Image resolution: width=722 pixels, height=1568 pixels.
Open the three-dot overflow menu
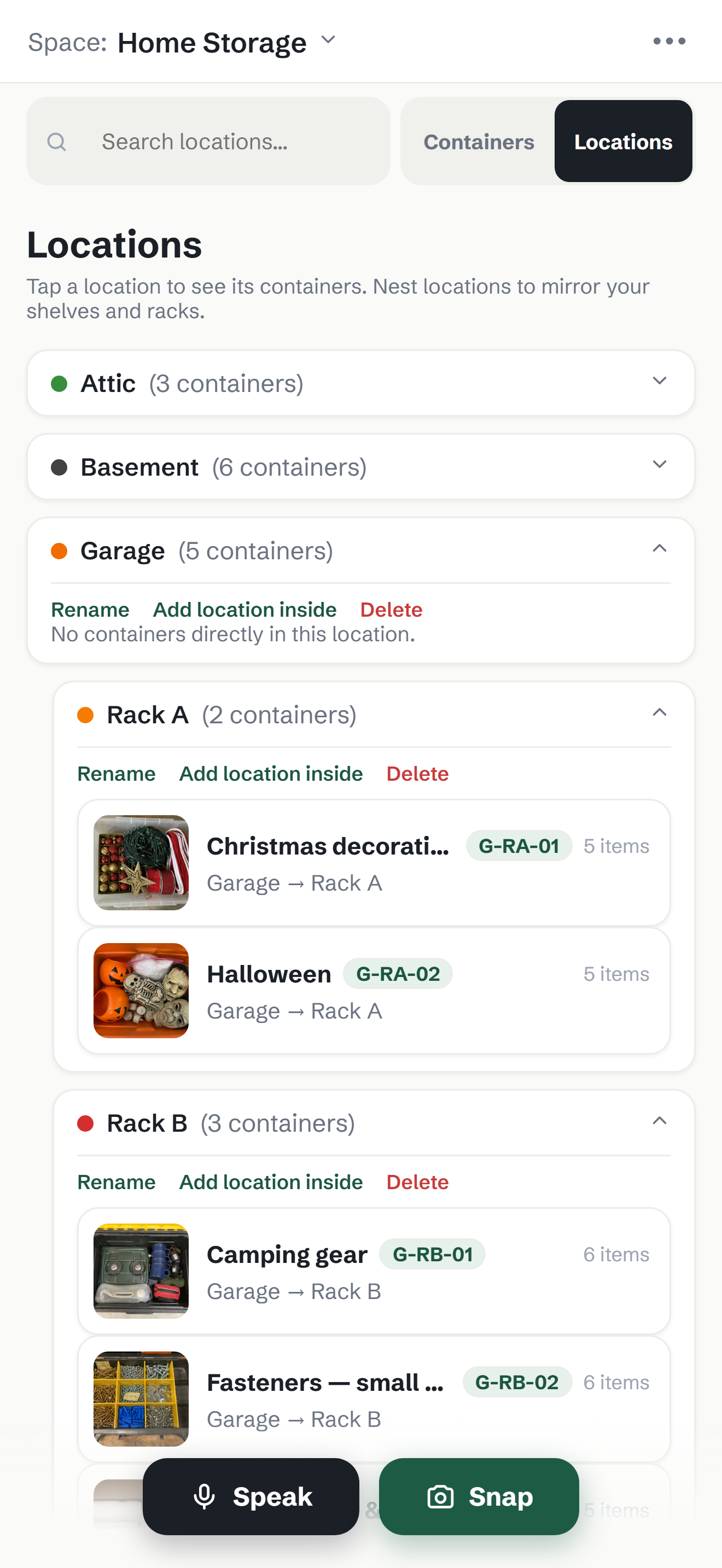(669, 42)
